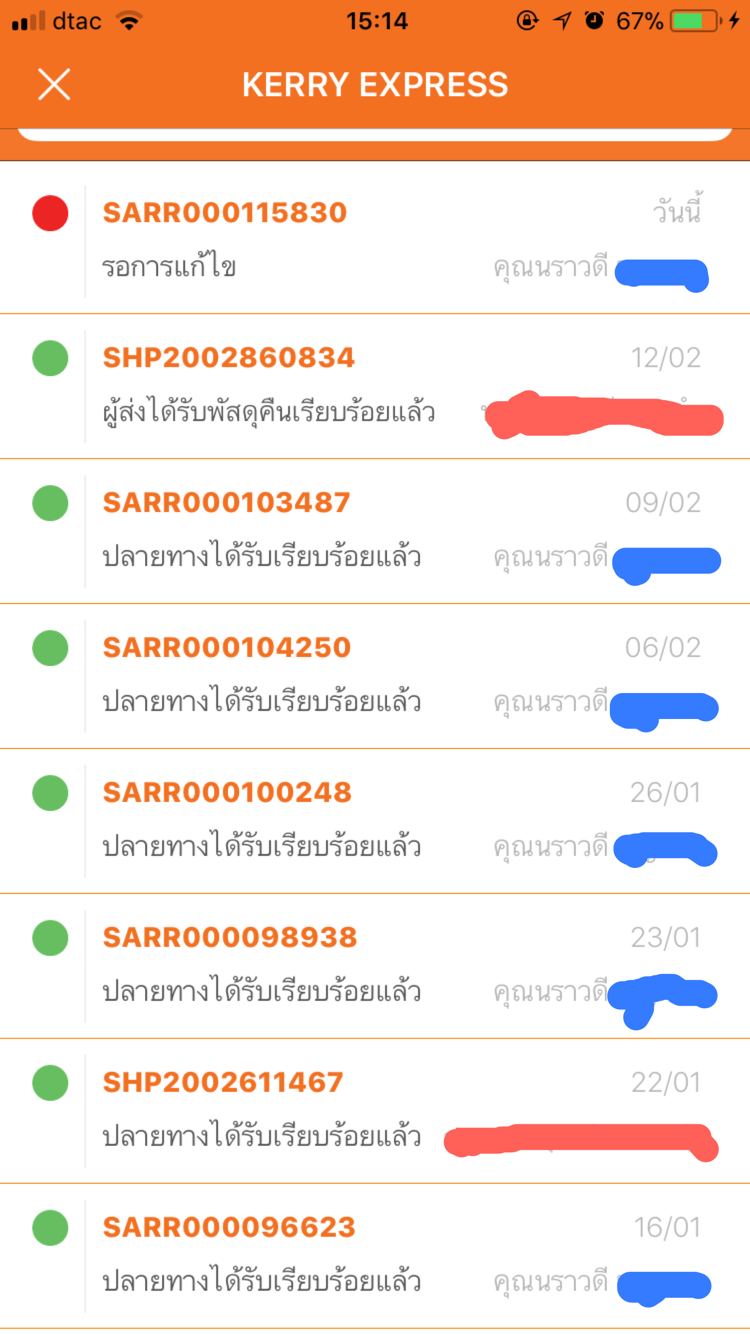View shipment SHP2002611467

(375, 1111)
